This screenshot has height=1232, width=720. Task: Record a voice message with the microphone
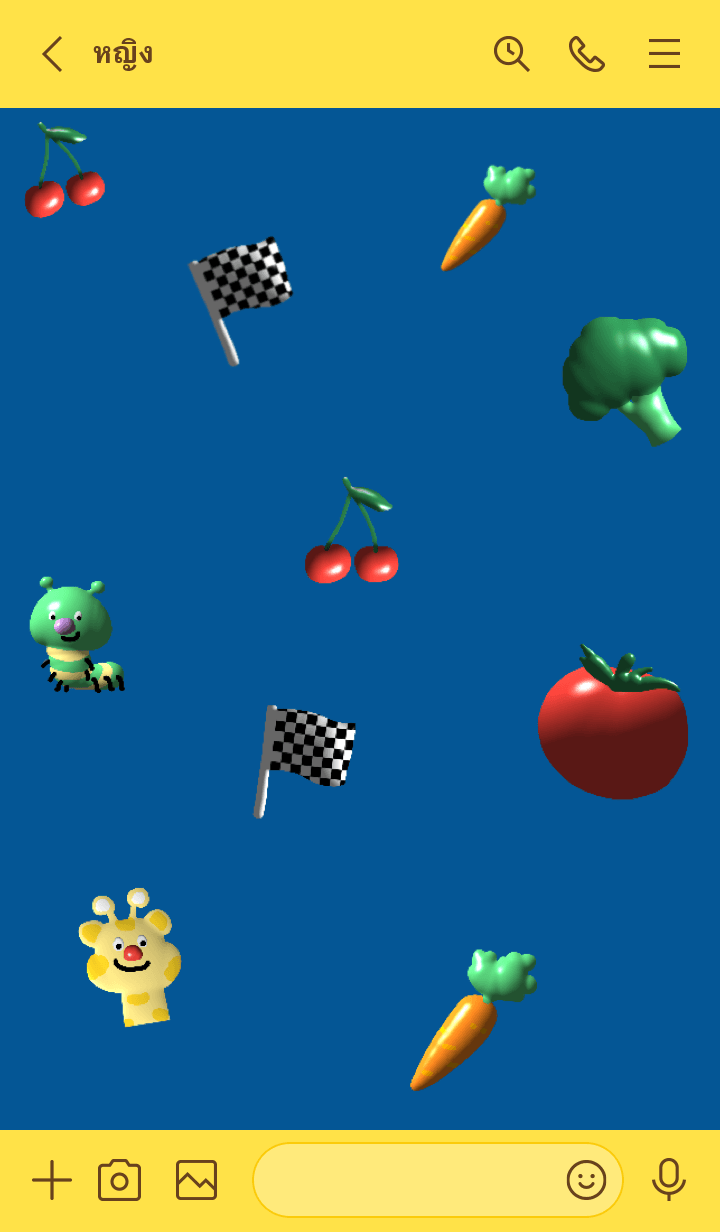pos(668,1180)
